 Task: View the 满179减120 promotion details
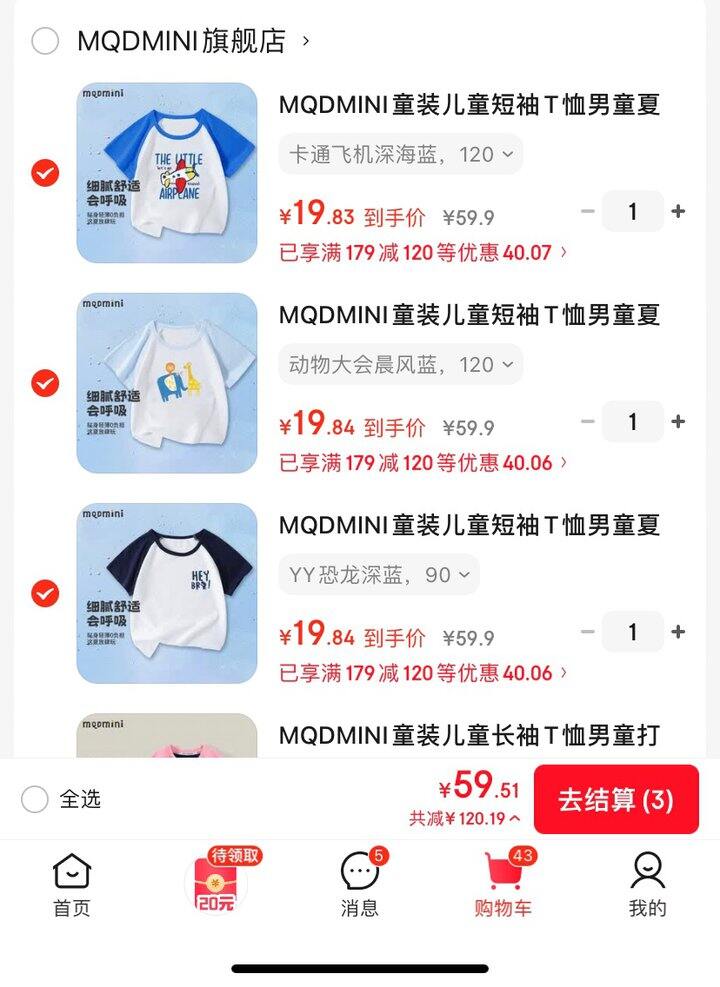coord(420,254)
